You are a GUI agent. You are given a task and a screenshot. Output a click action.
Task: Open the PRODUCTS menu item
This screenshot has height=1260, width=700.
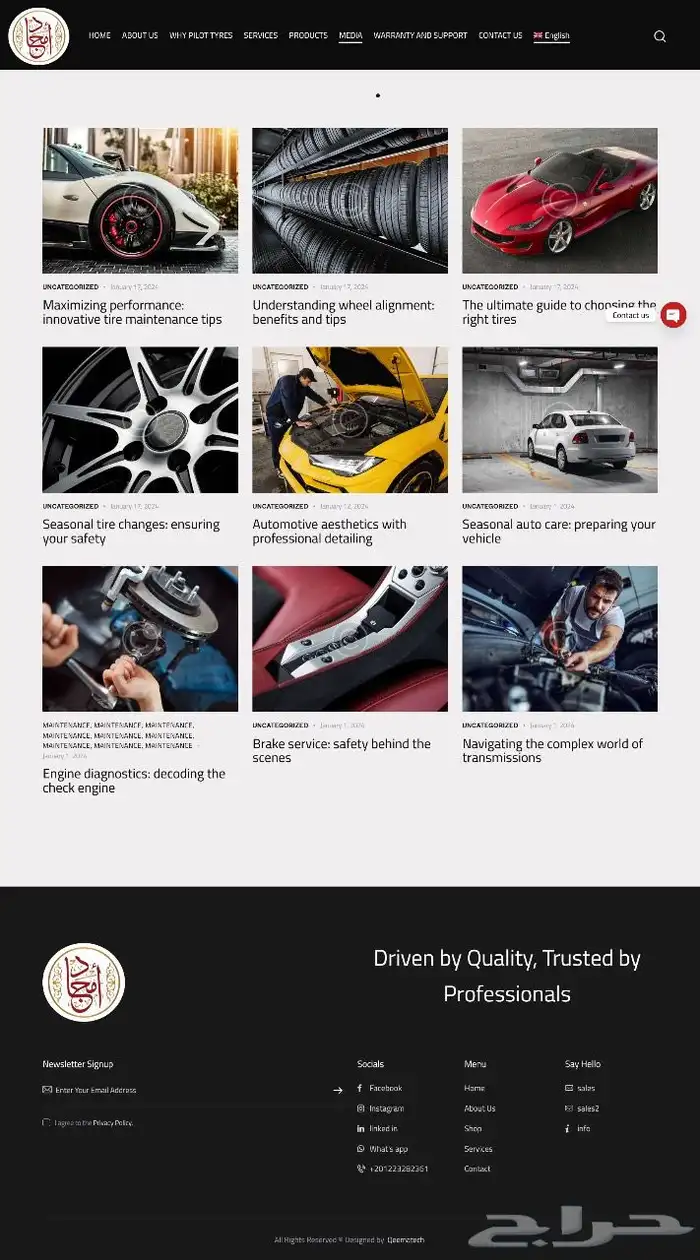pos(308,35)
